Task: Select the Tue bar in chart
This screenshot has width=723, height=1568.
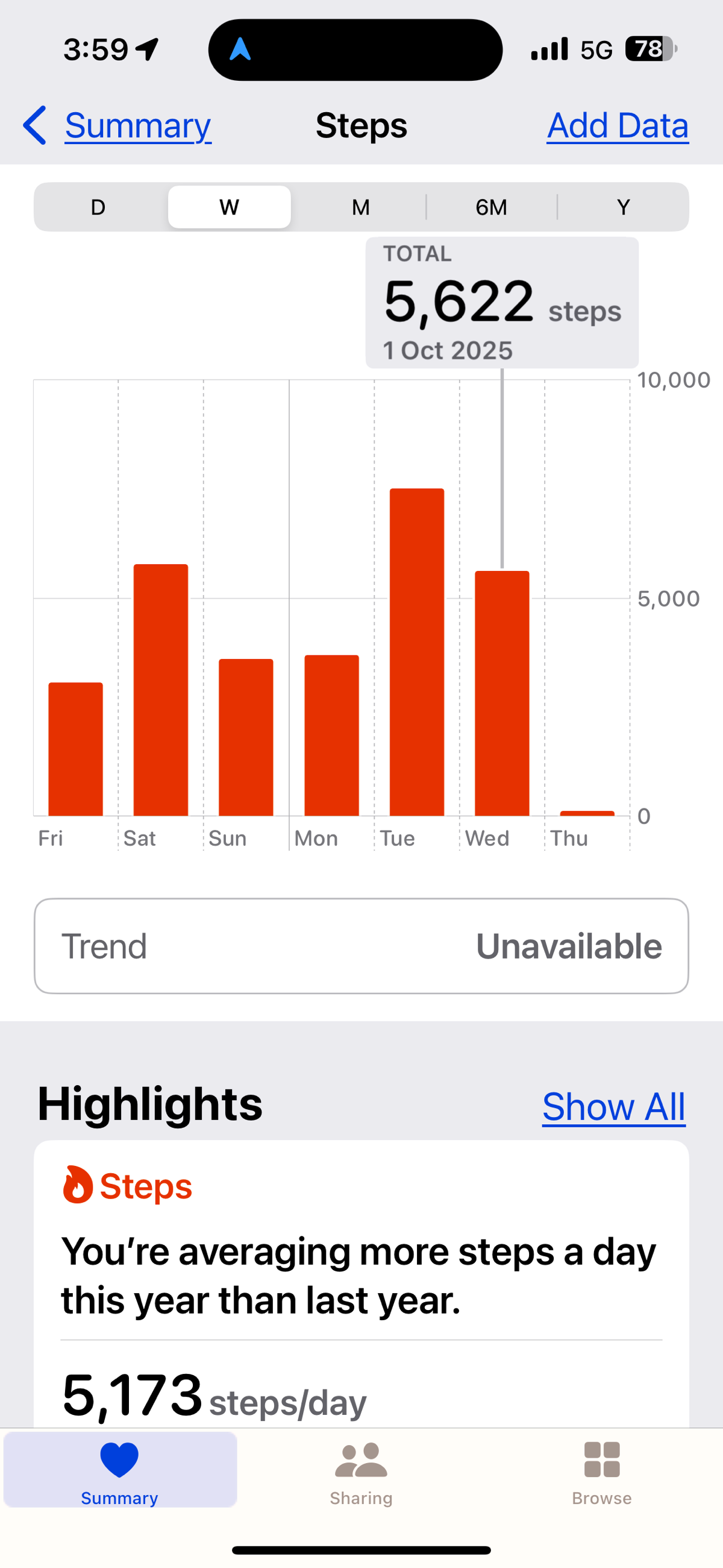Action: click(417, 651)
